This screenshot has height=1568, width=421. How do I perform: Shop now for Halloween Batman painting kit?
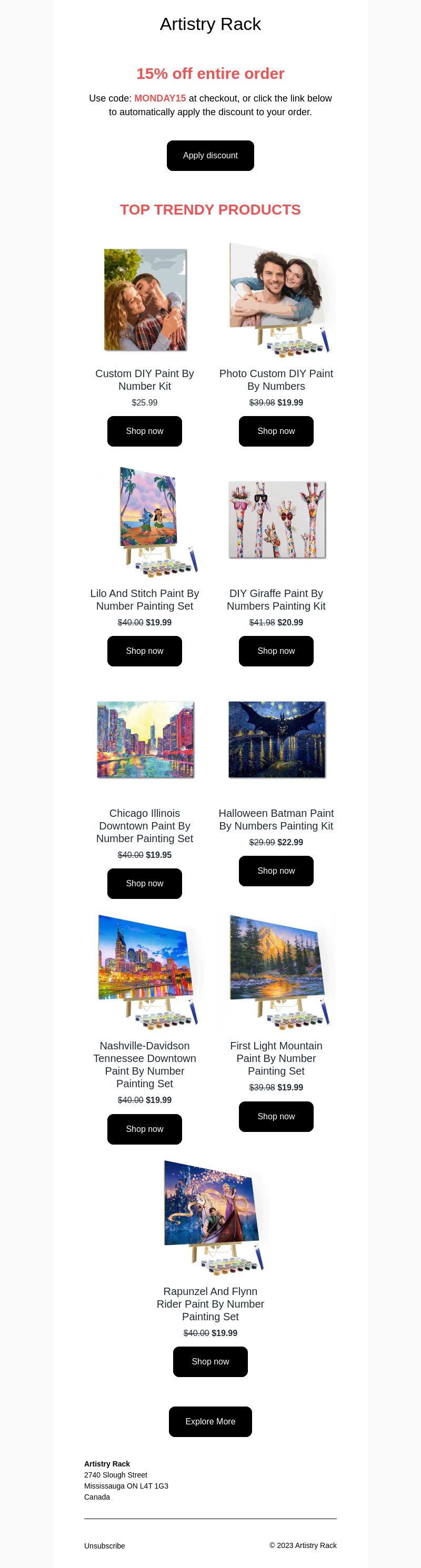point(276,871)
